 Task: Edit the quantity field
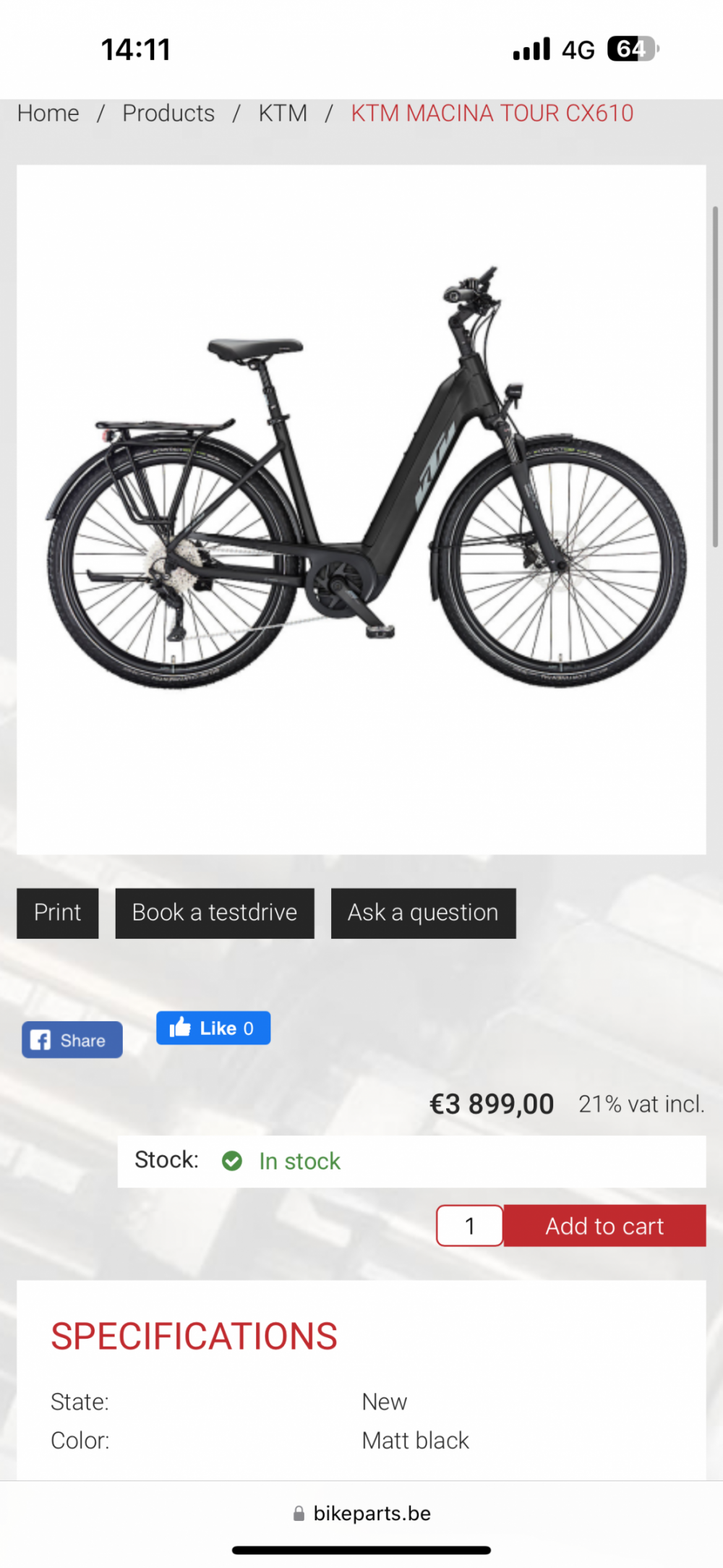click(x=470, y=1226)
